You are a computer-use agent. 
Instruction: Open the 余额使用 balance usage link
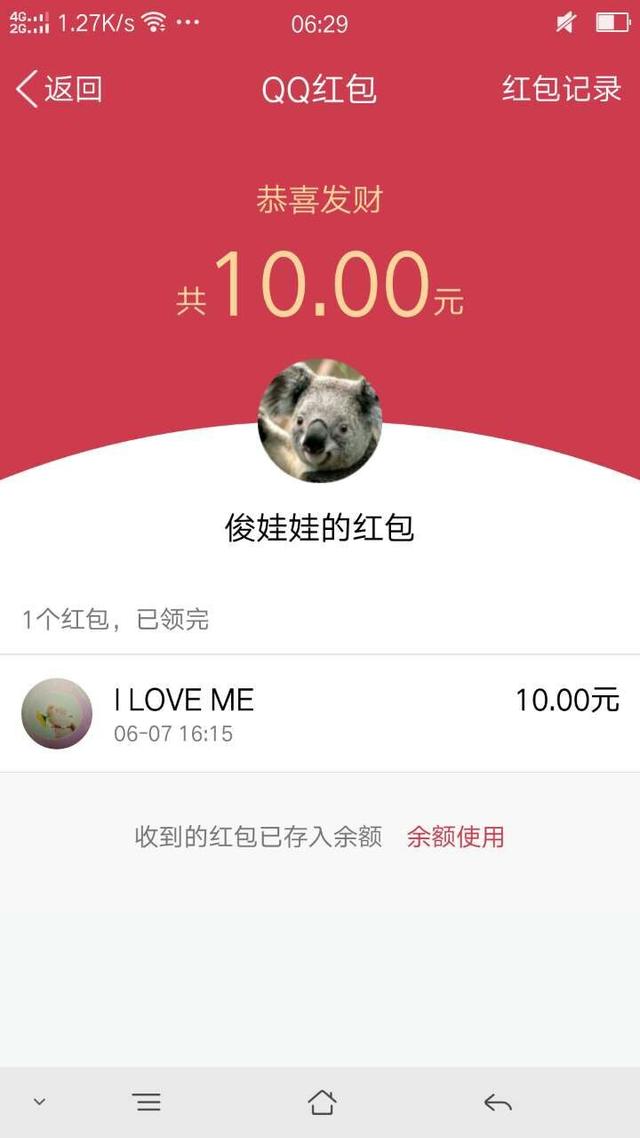pos(455,837)
